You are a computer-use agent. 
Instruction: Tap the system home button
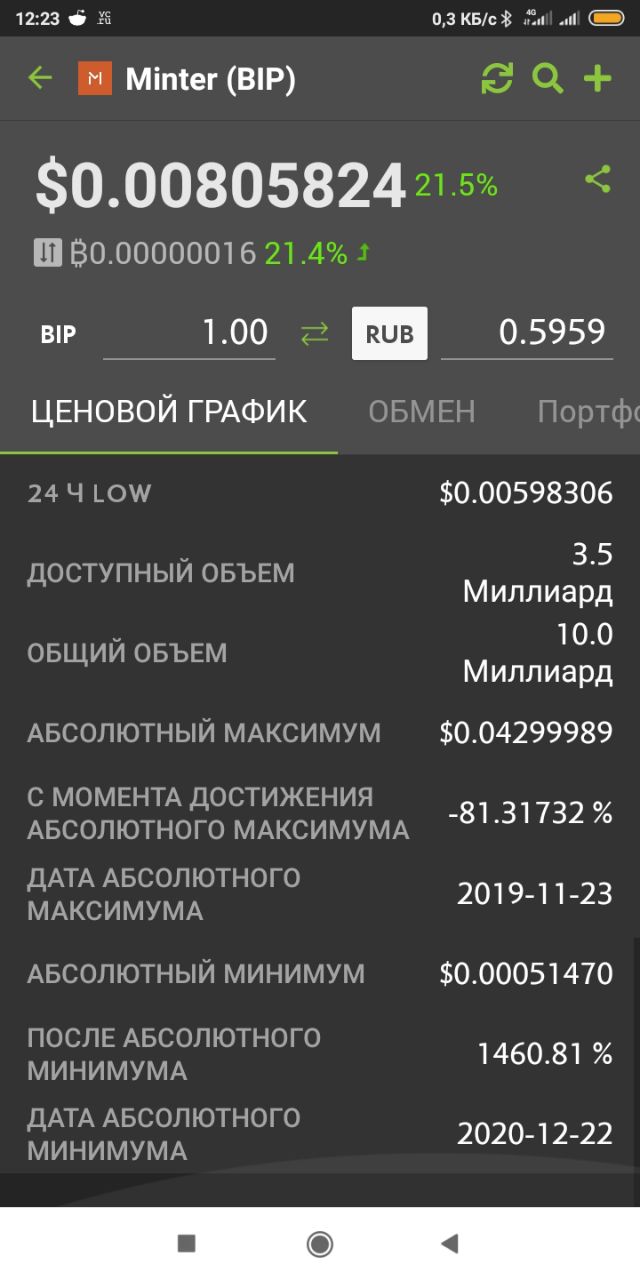point(320,1243)
